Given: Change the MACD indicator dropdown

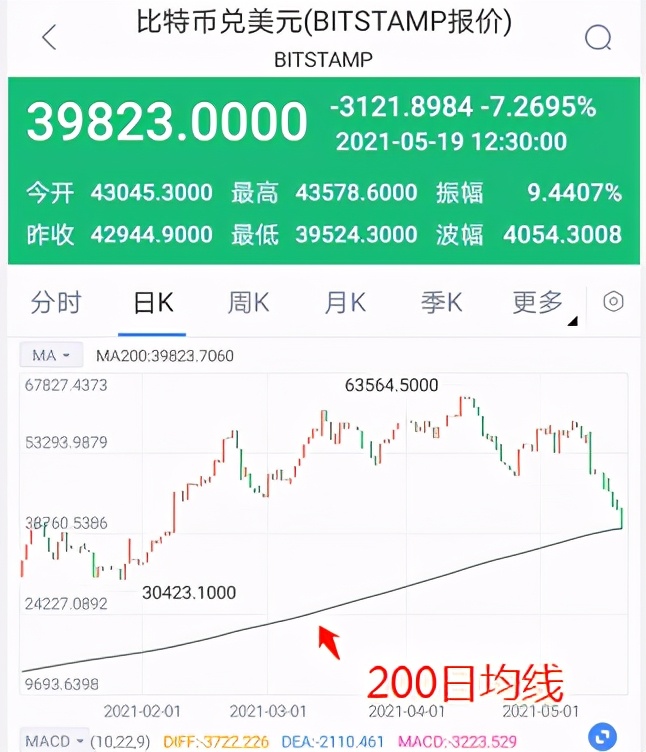Looking at the screenshot, I should (x=56, y=741).
